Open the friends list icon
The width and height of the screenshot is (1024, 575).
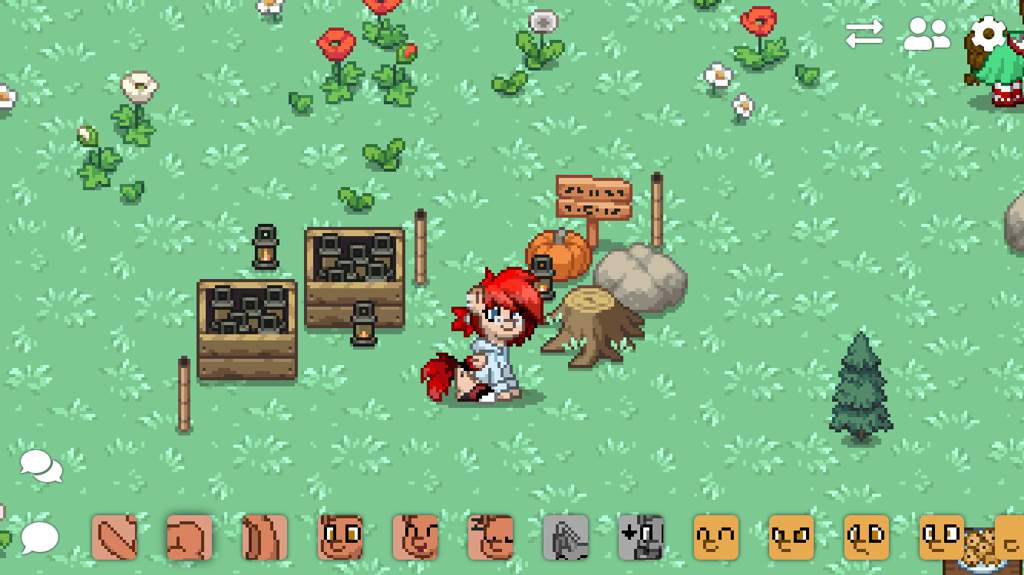click(926, 35)
